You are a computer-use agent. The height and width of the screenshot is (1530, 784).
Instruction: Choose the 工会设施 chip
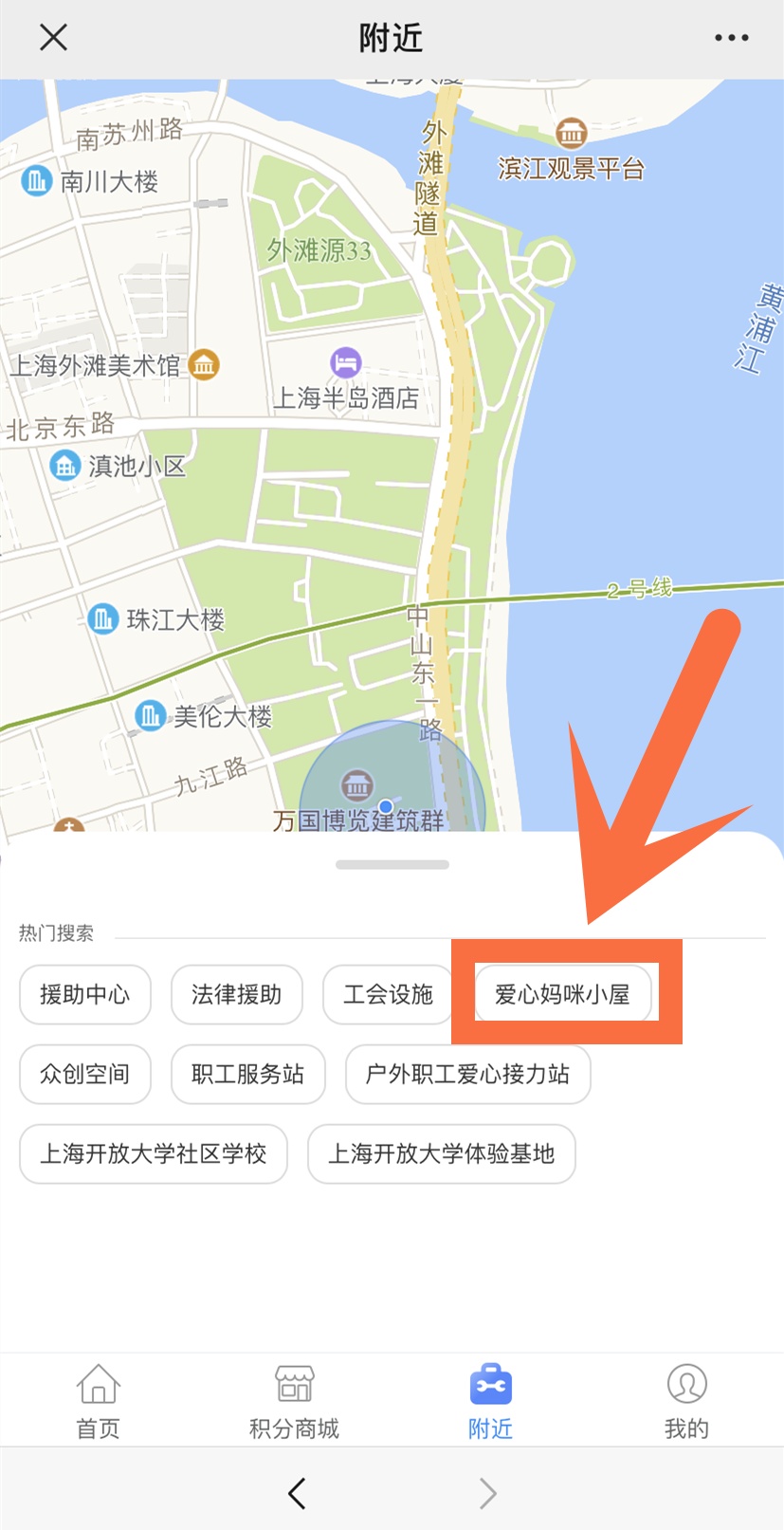[388, 994]
